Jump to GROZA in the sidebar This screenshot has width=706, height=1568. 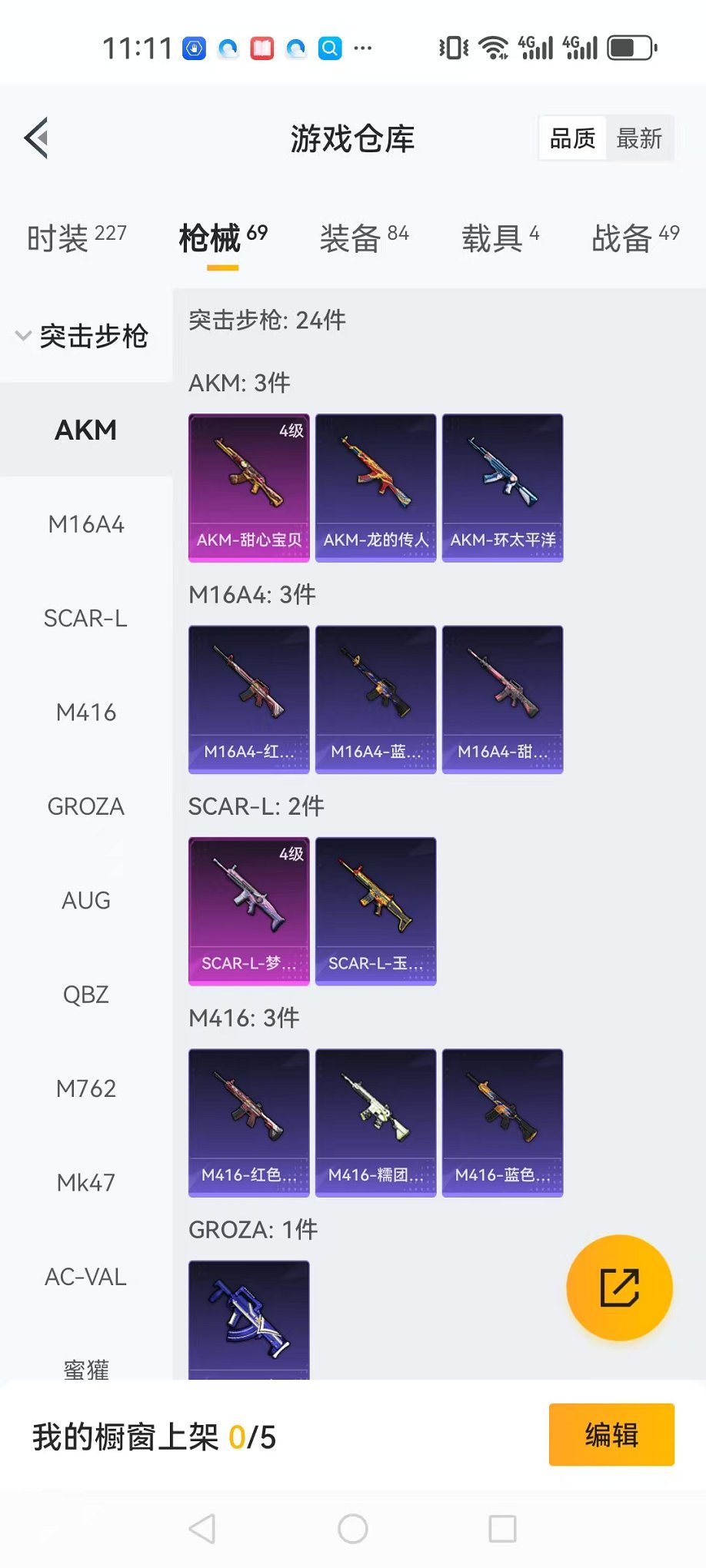pos(86,807)
